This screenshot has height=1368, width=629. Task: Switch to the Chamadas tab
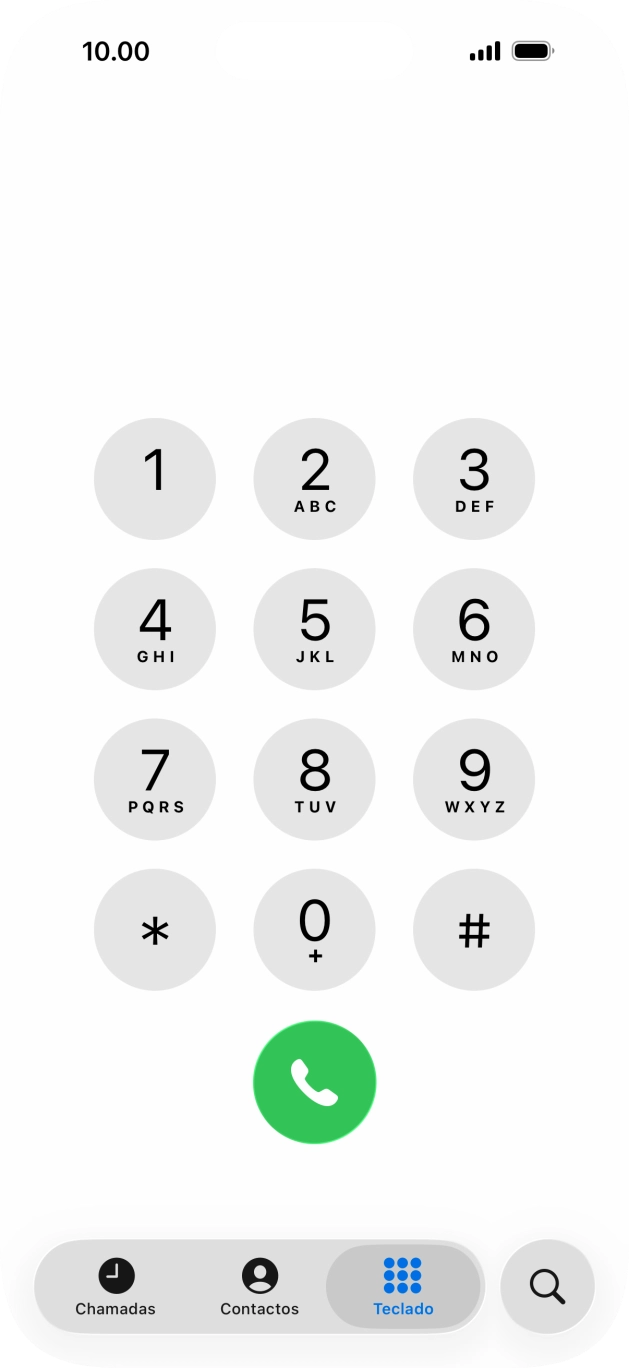point(116,1287)
